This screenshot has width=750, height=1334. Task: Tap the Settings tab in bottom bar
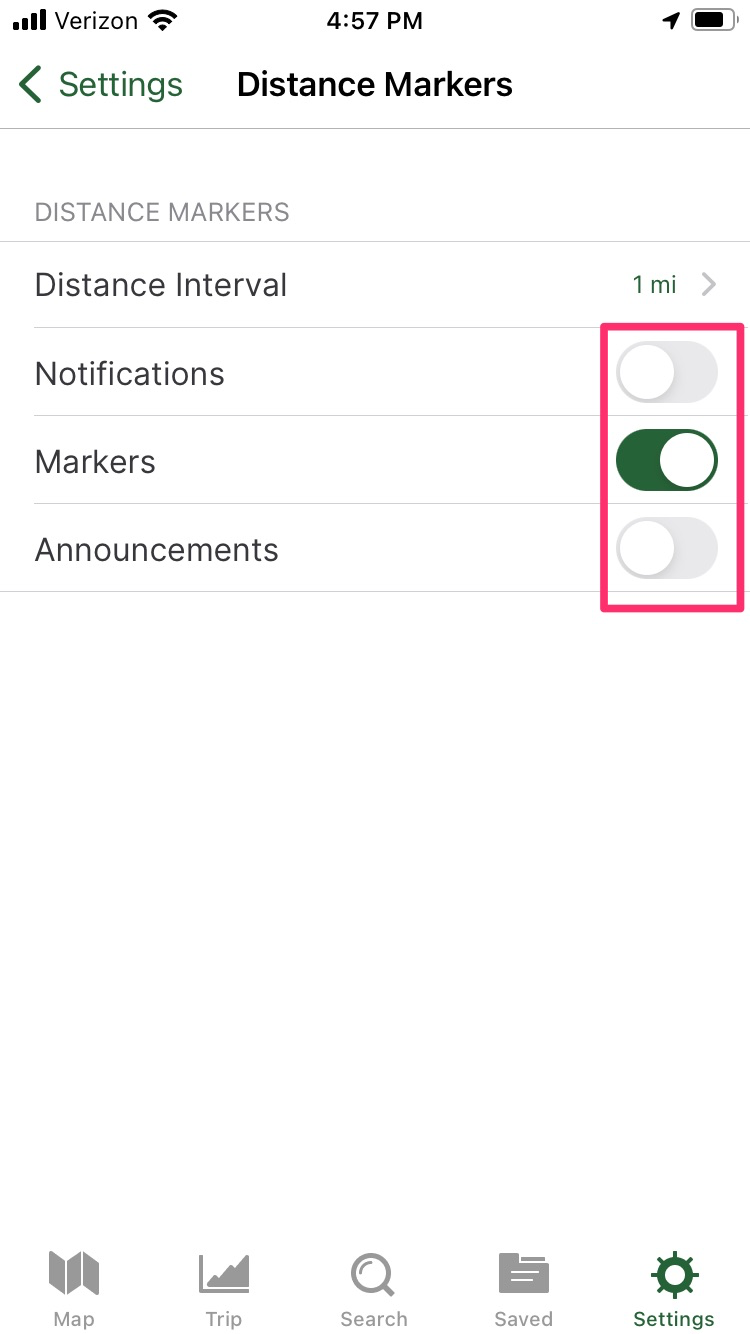pos(674,1288)
